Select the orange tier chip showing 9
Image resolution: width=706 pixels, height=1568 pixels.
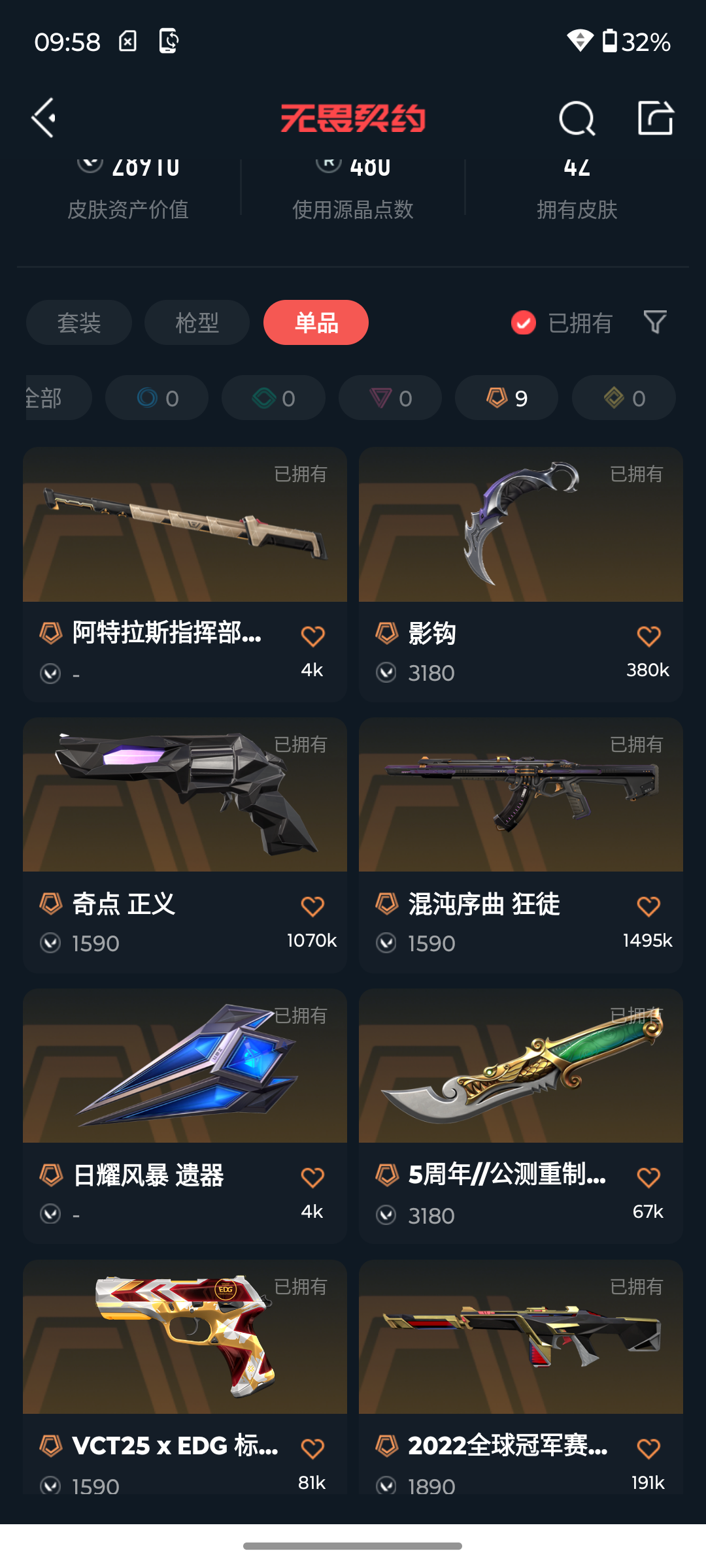tap(507, 398)
